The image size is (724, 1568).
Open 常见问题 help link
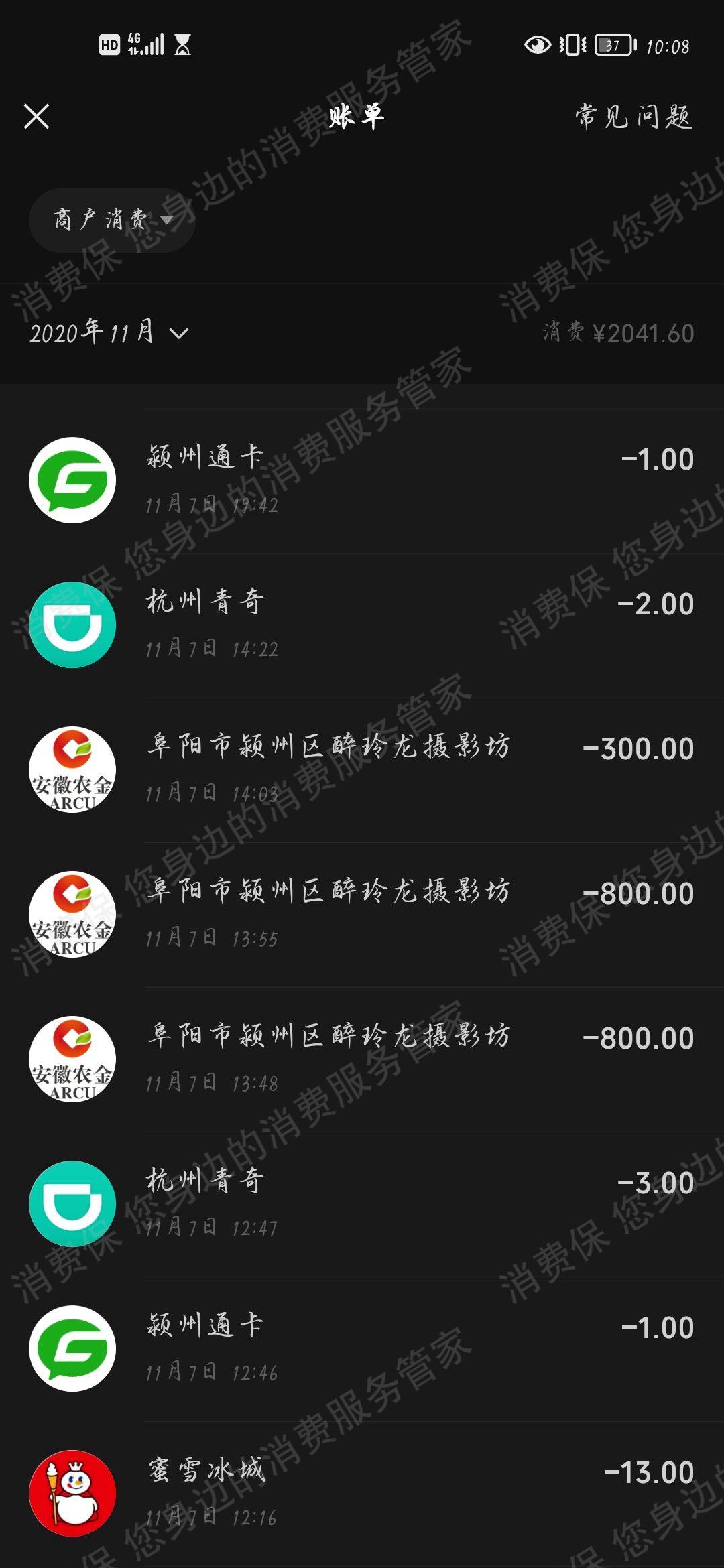[x=633, y=117]
